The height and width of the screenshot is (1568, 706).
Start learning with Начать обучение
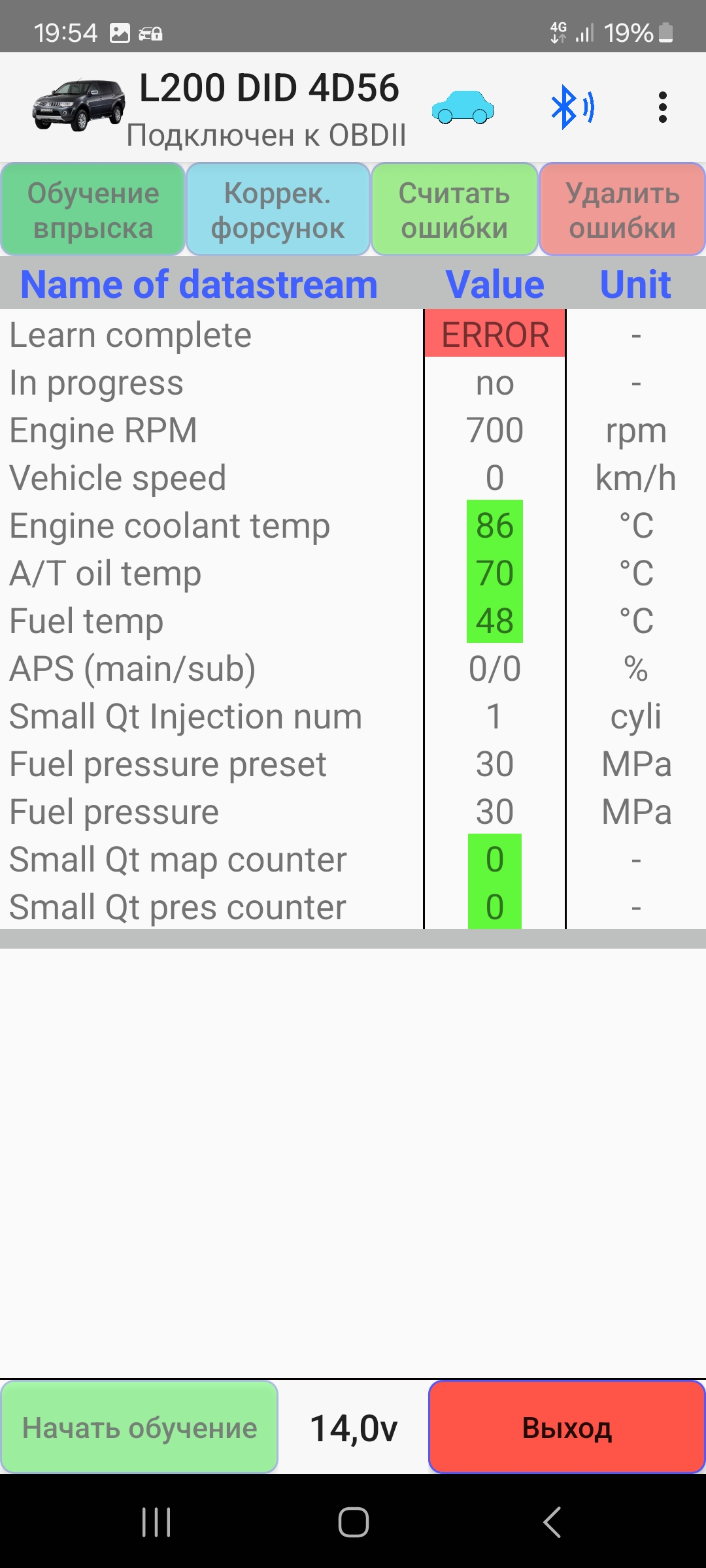139,1428
